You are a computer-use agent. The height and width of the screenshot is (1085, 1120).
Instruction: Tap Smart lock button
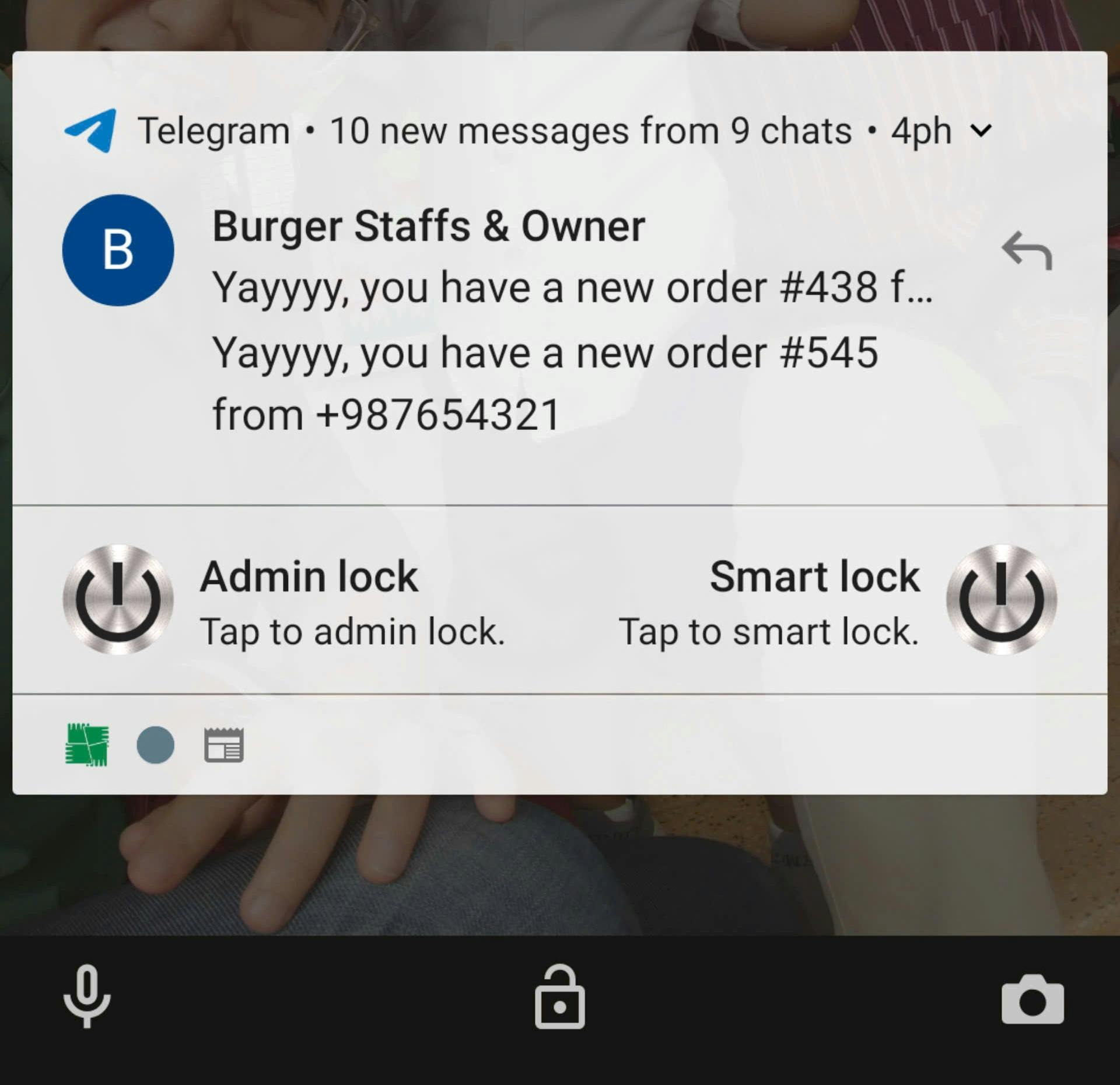point(1001,600)
